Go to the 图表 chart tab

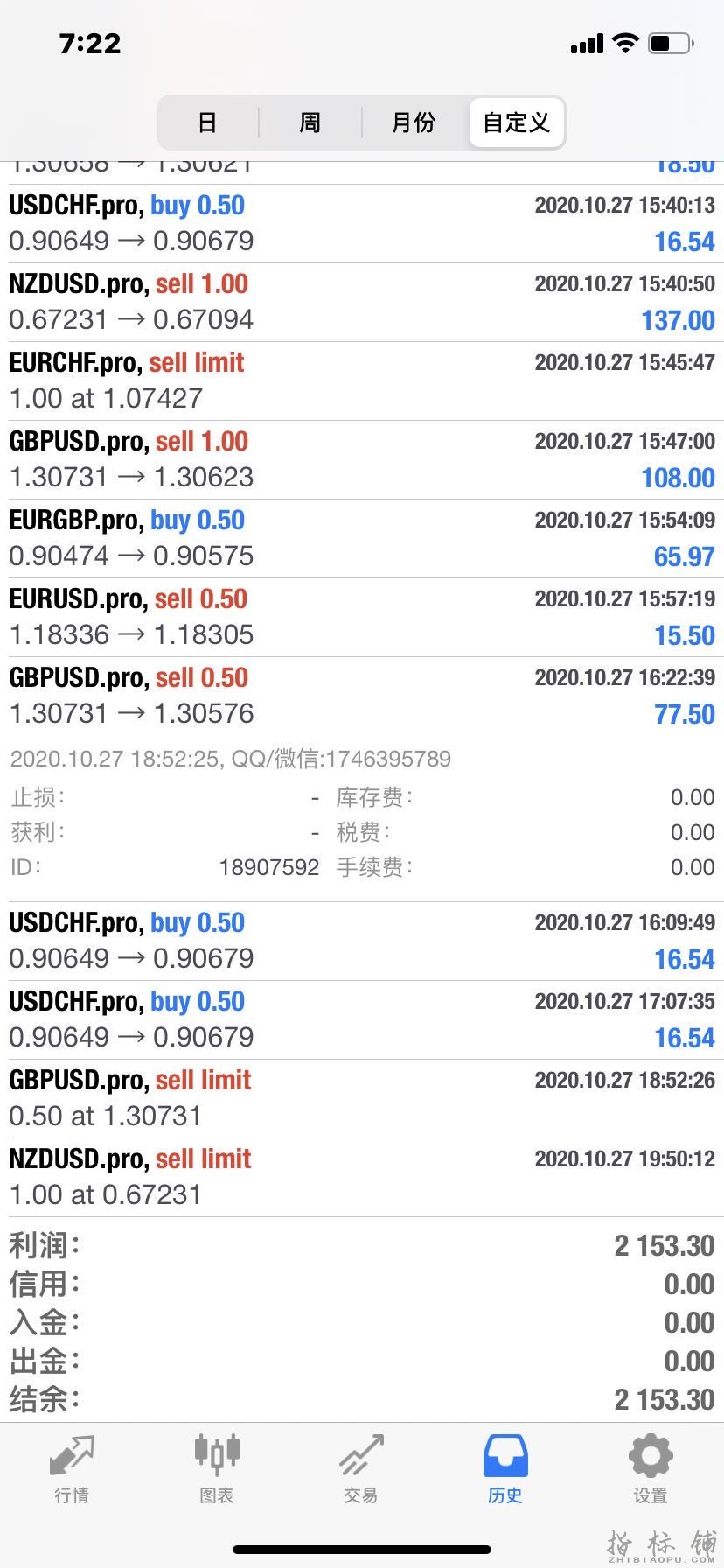pyautogui.click(x=217, y=1469)
